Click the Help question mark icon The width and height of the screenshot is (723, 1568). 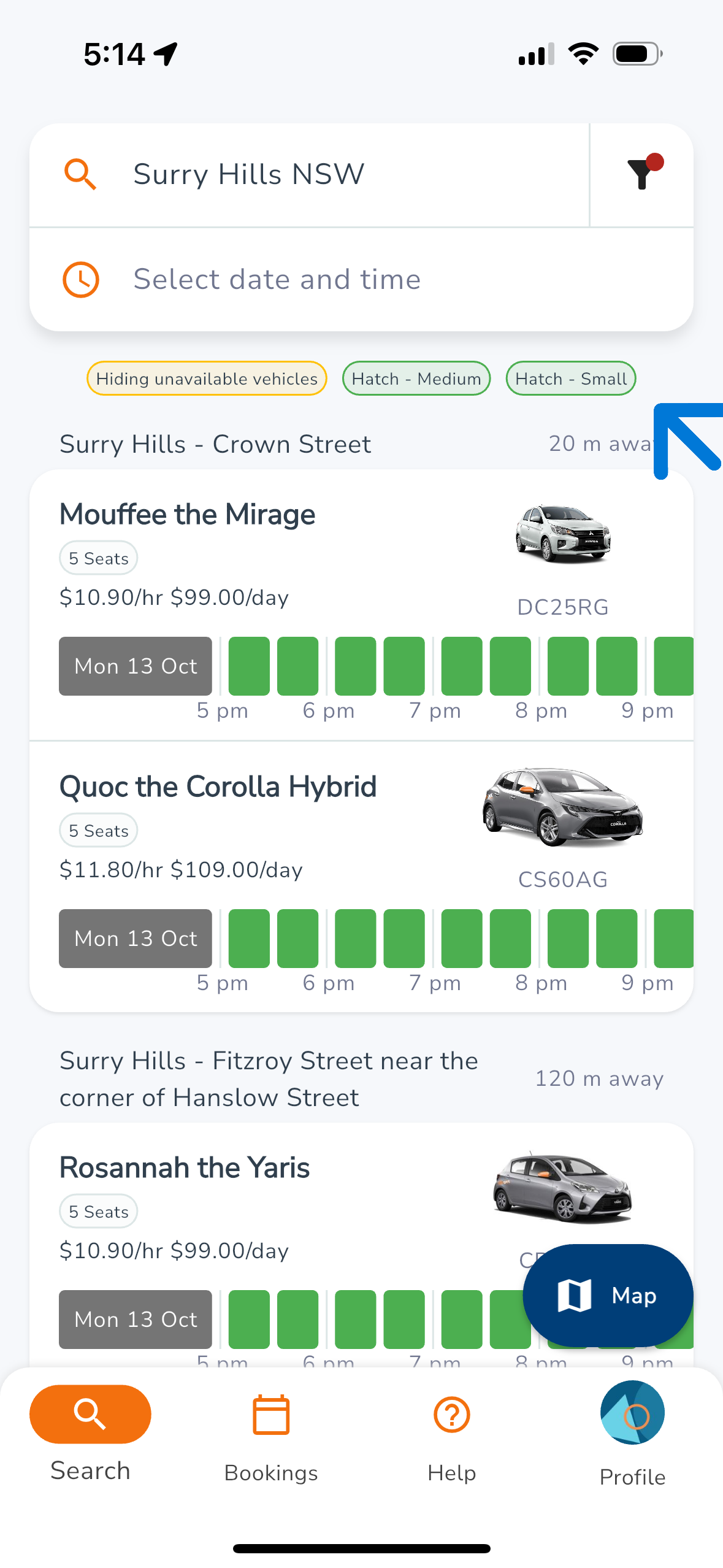pos(451,1414)
